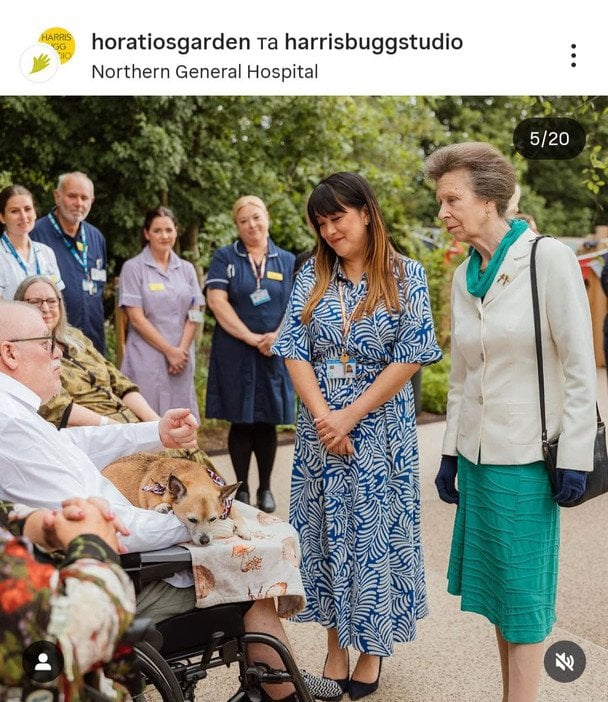Unmute the post's sound
The width and height of the screenshot is (608, 702).
[x=565, y=662]
